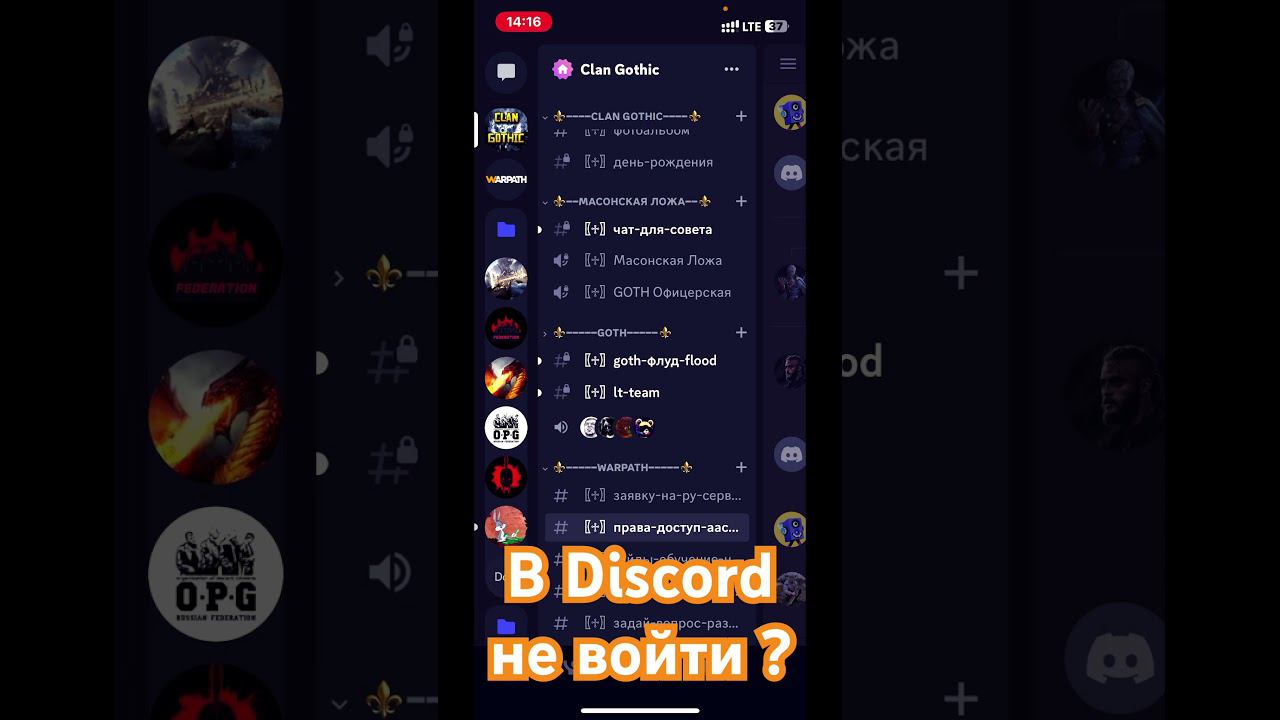This screenshot has height=720, width=1280.
Task: Select the Clan Gothic server icon
Action: pyautogui.click(x=506, y=128)
